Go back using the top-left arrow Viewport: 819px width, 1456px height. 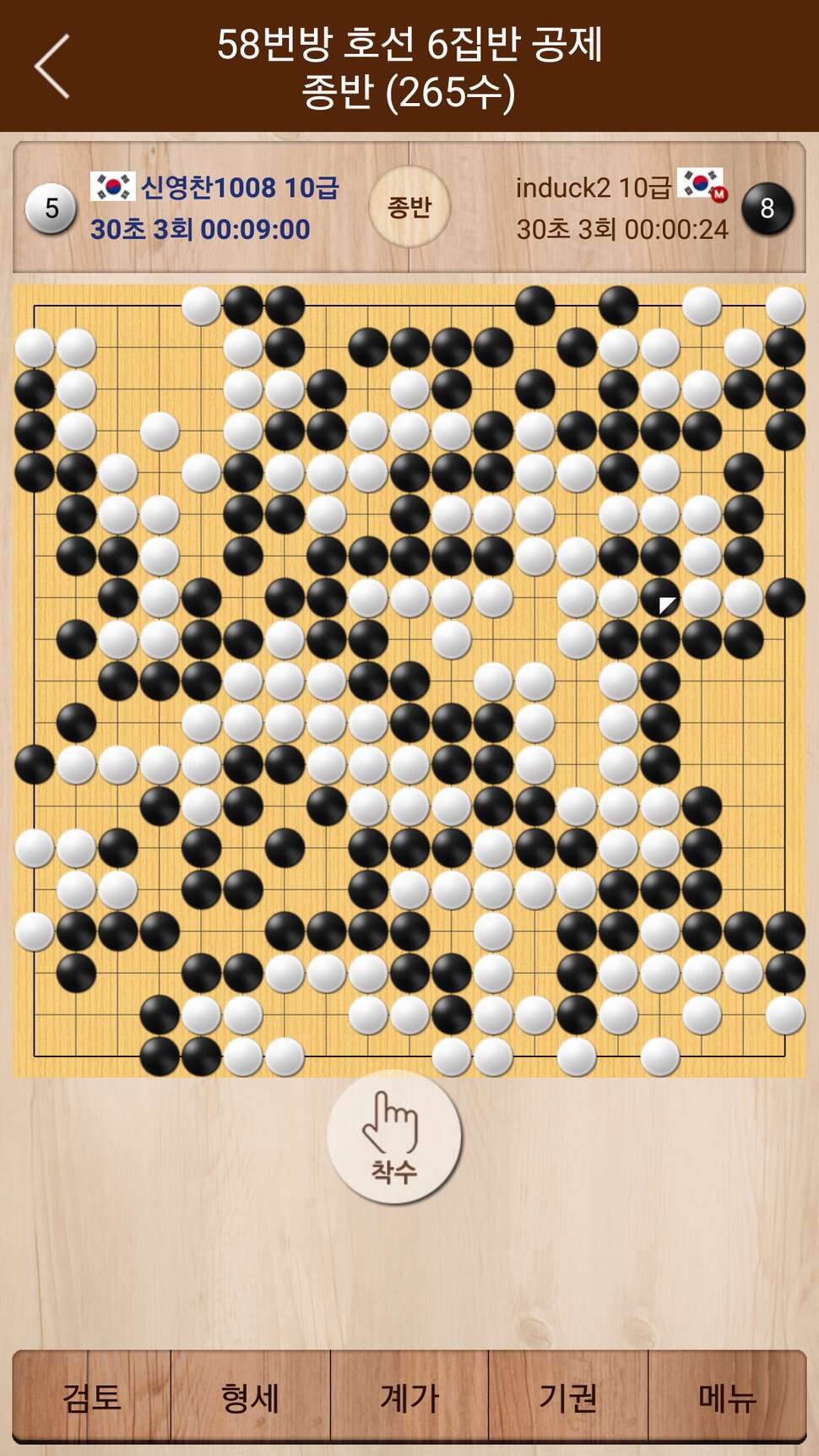(52, 67)
